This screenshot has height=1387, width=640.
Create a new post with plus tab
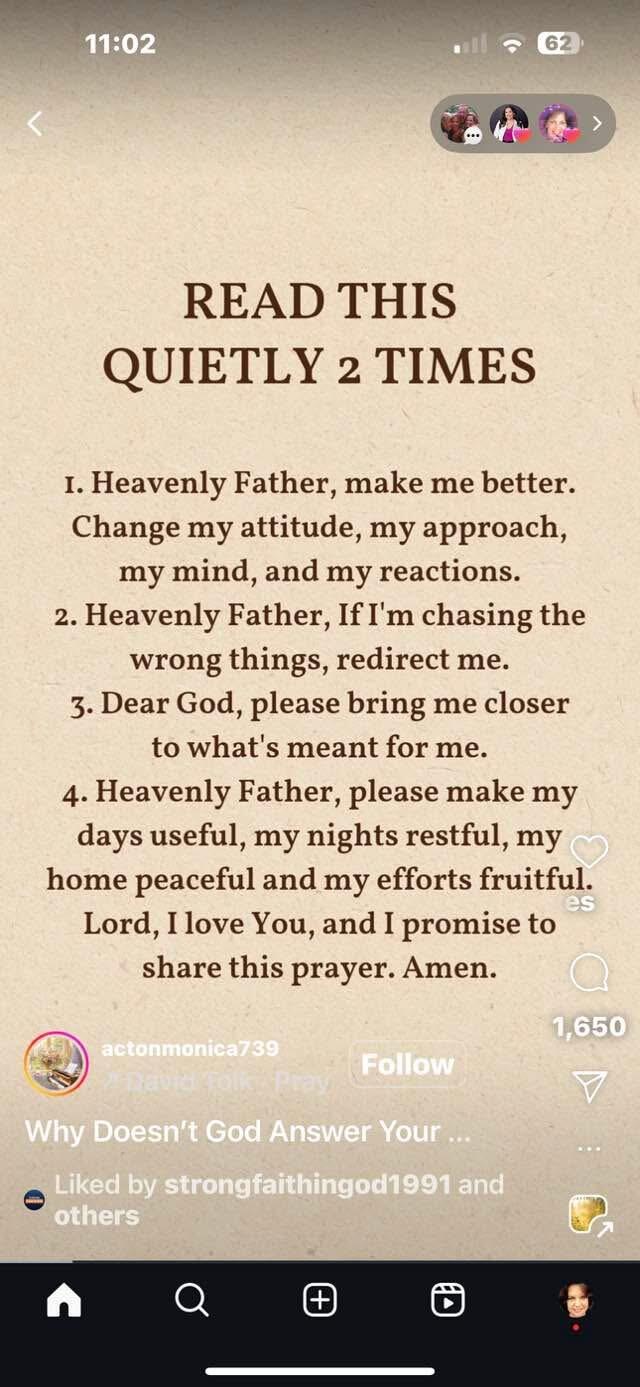(319, 1300)
